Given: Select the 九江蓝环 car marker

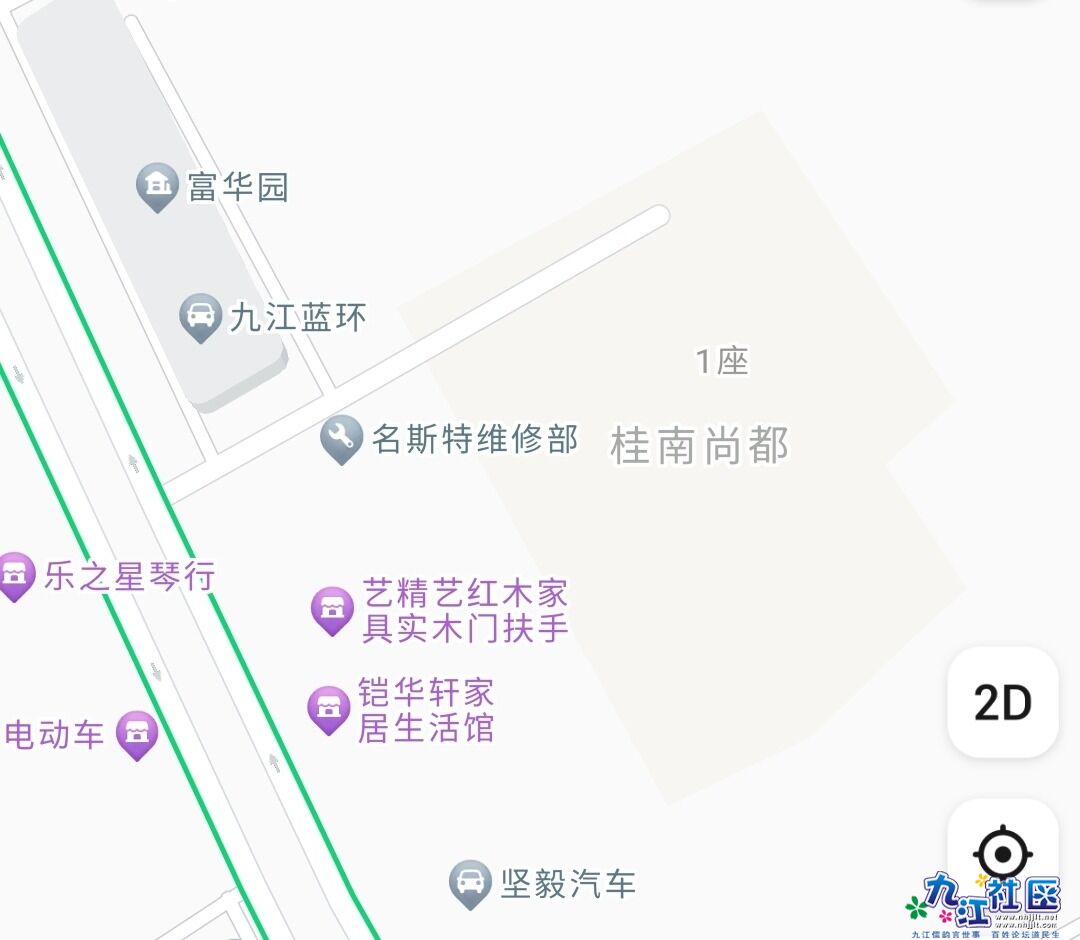Looking at the screenshot, I should [200, 316].
